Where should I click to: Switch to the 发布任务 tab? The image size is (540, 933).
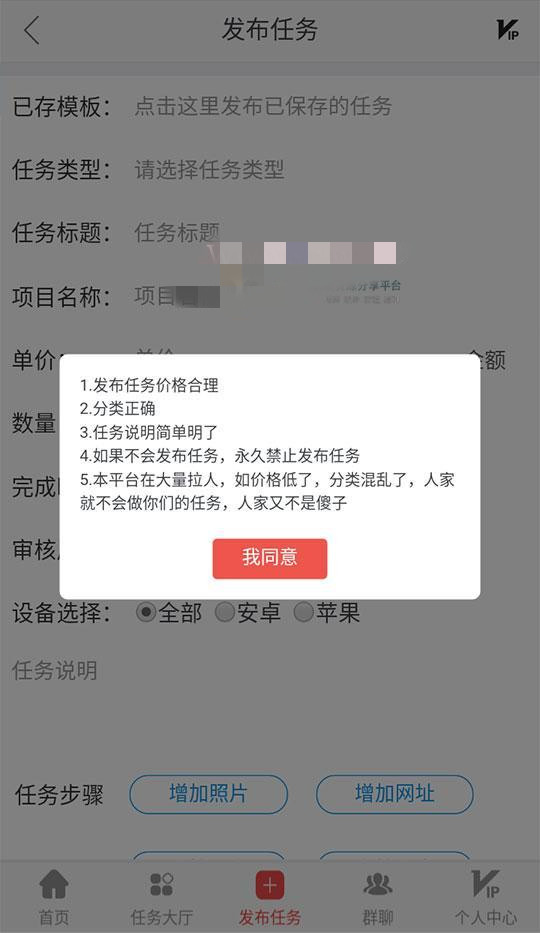[270, 897]
